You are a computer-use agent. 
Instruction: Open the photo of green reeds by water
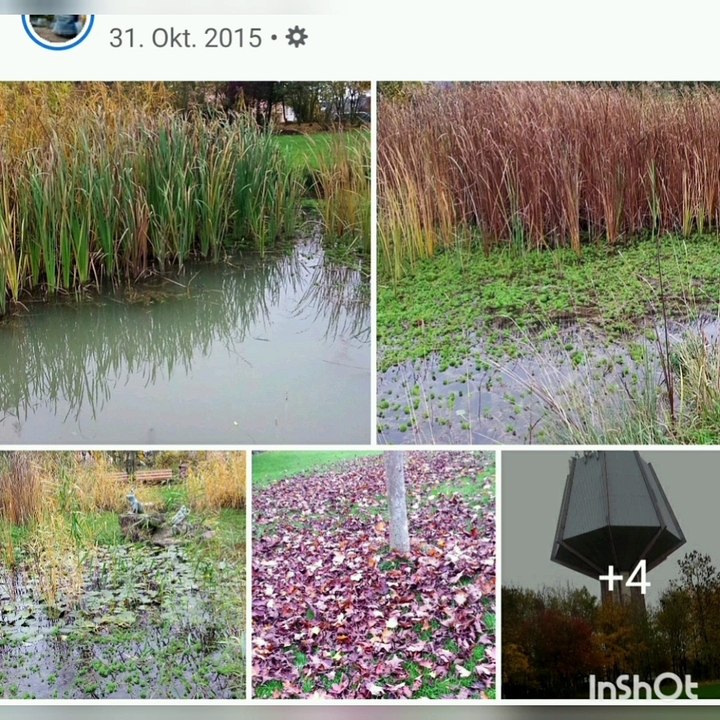pos(185,262)
